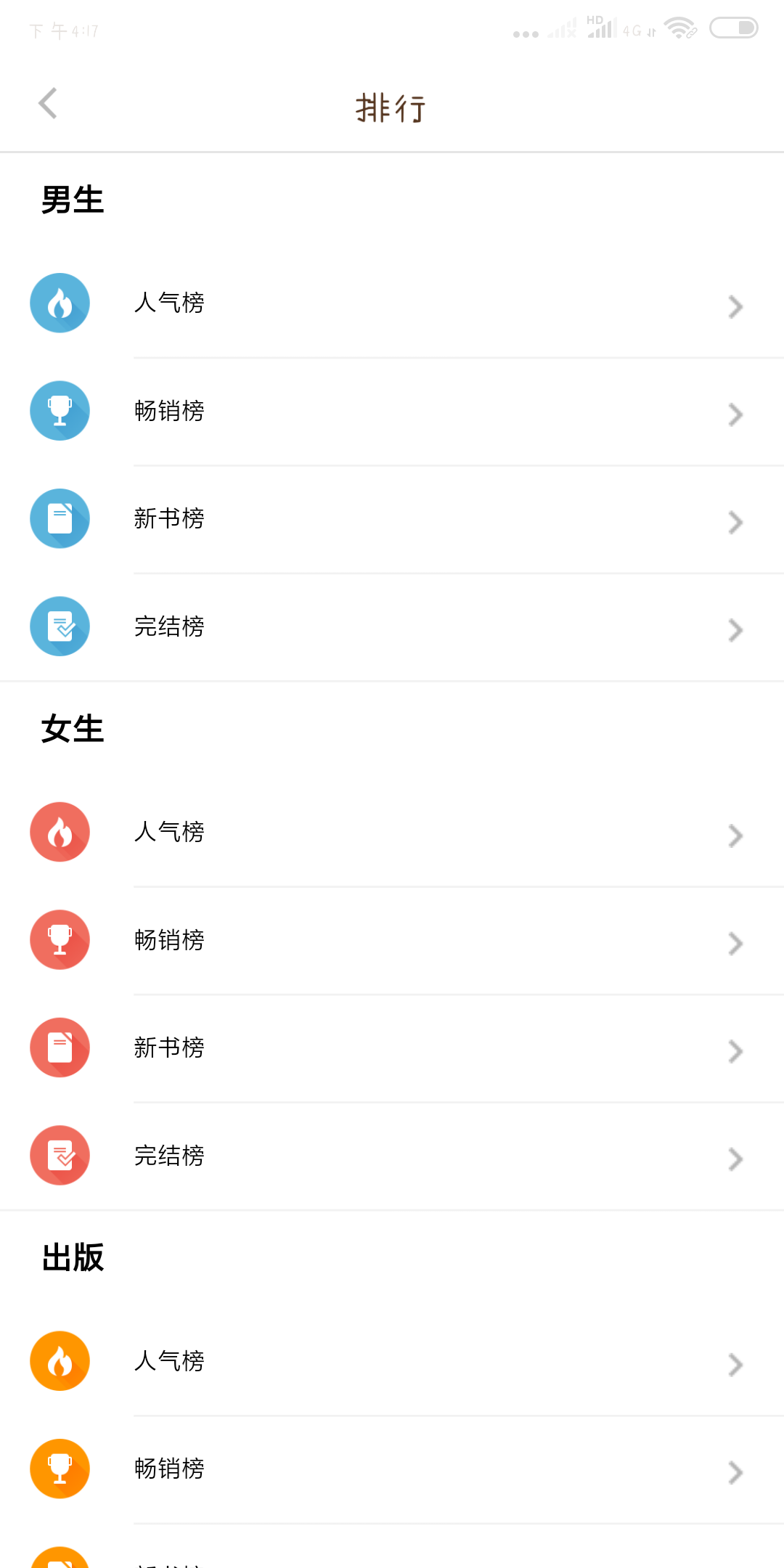
Task: Expand the 男生人气榜 row via its chevron
Action: [x=735, y=306]
